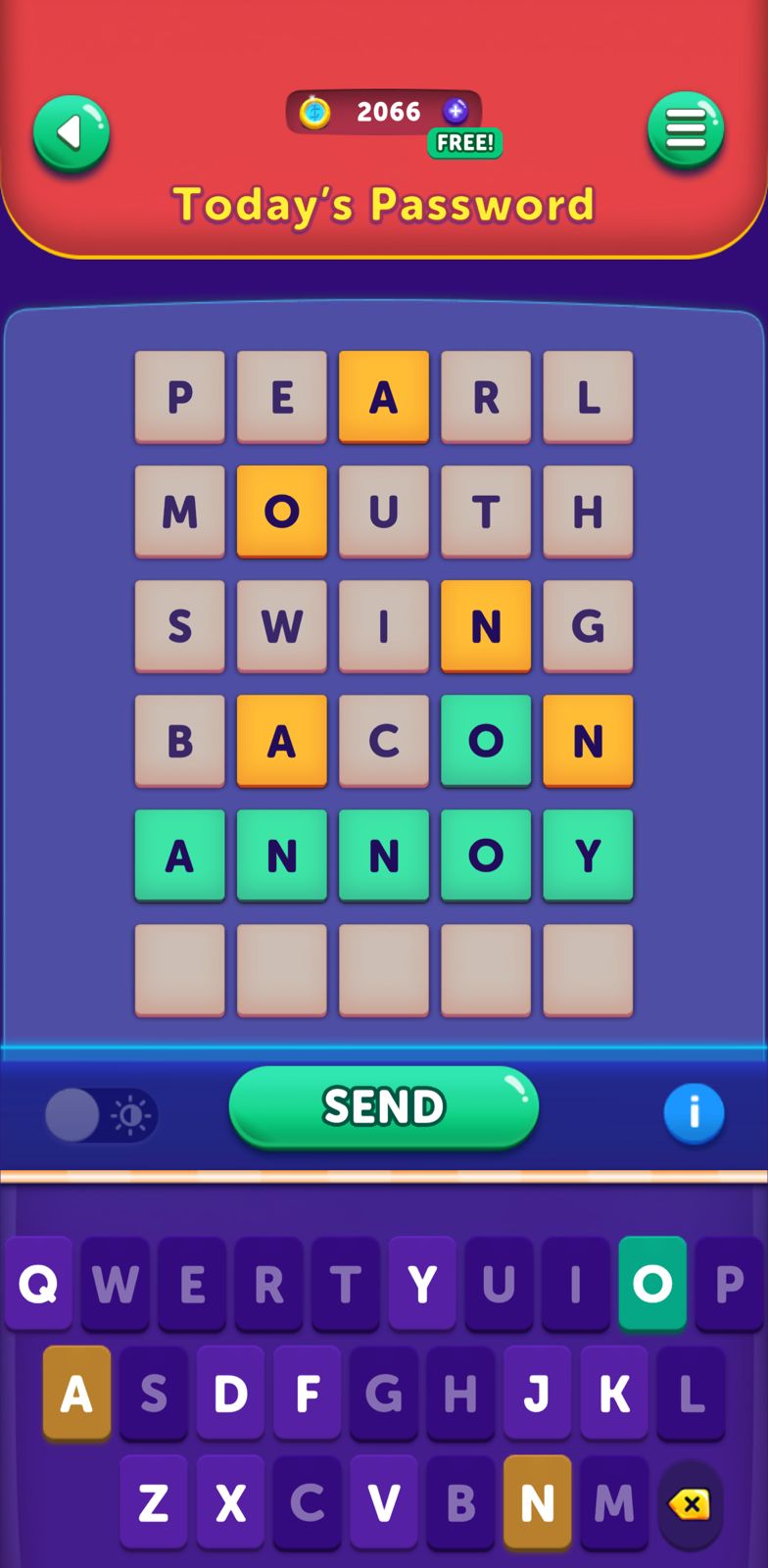Image resolution: width=768 pixels, height=1568 pixels.
Task: Choose the F key
Action: 307,1393
